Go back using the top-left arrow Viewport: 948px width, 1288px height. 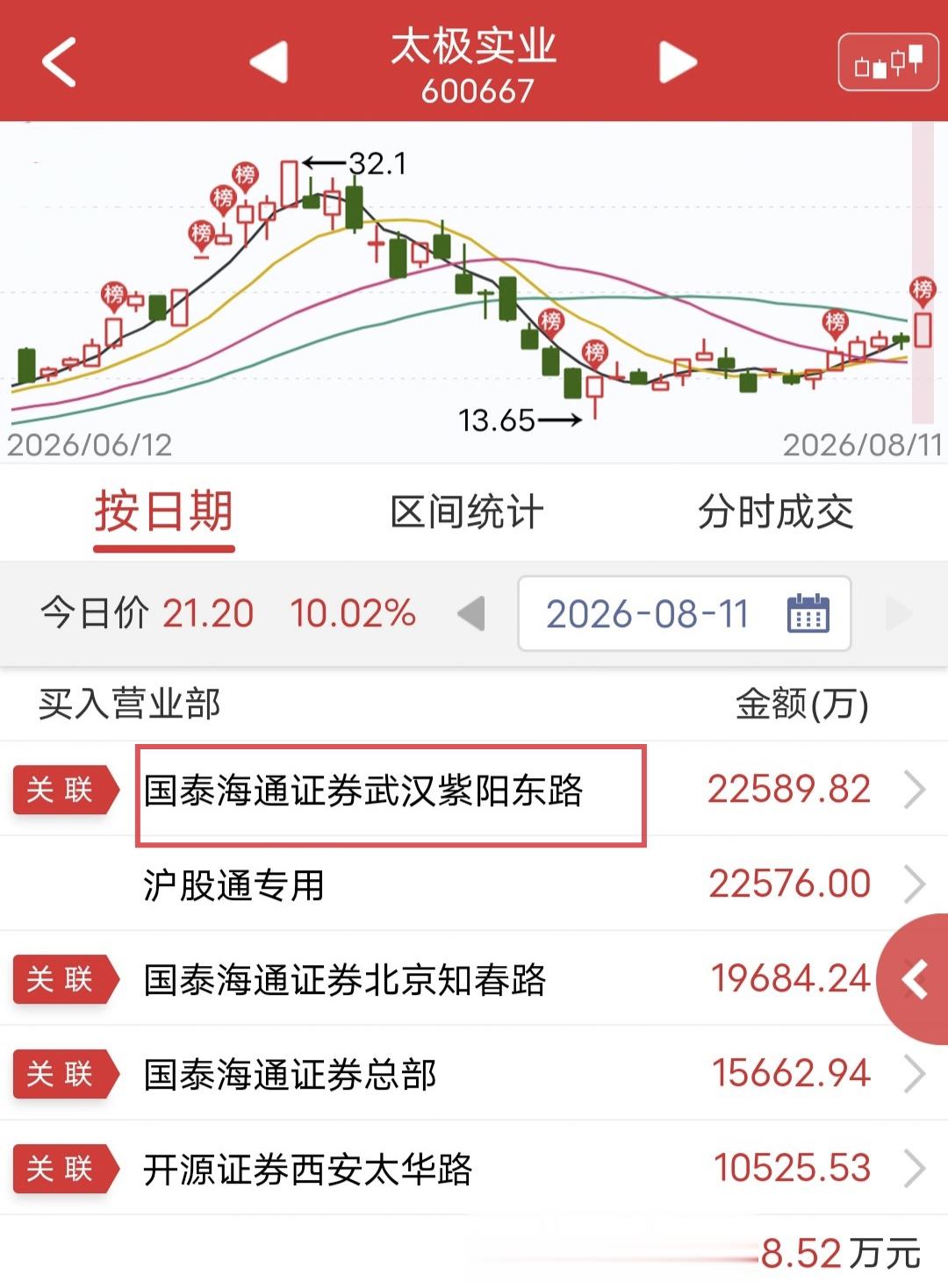click(x=59, y=62)
